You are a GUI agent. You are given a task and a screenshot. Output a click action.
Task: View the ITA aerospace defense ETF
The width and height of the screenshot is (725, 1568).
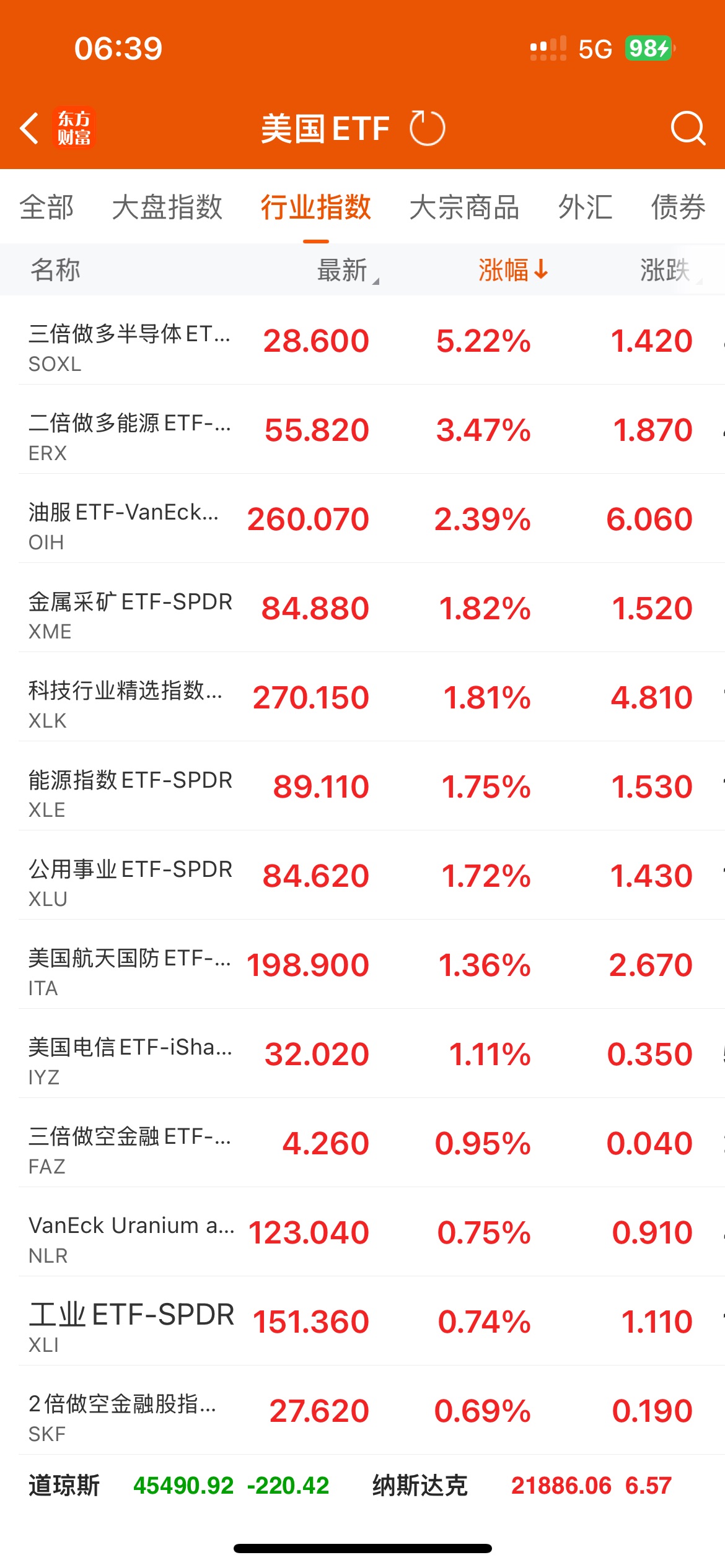point(362,965)
